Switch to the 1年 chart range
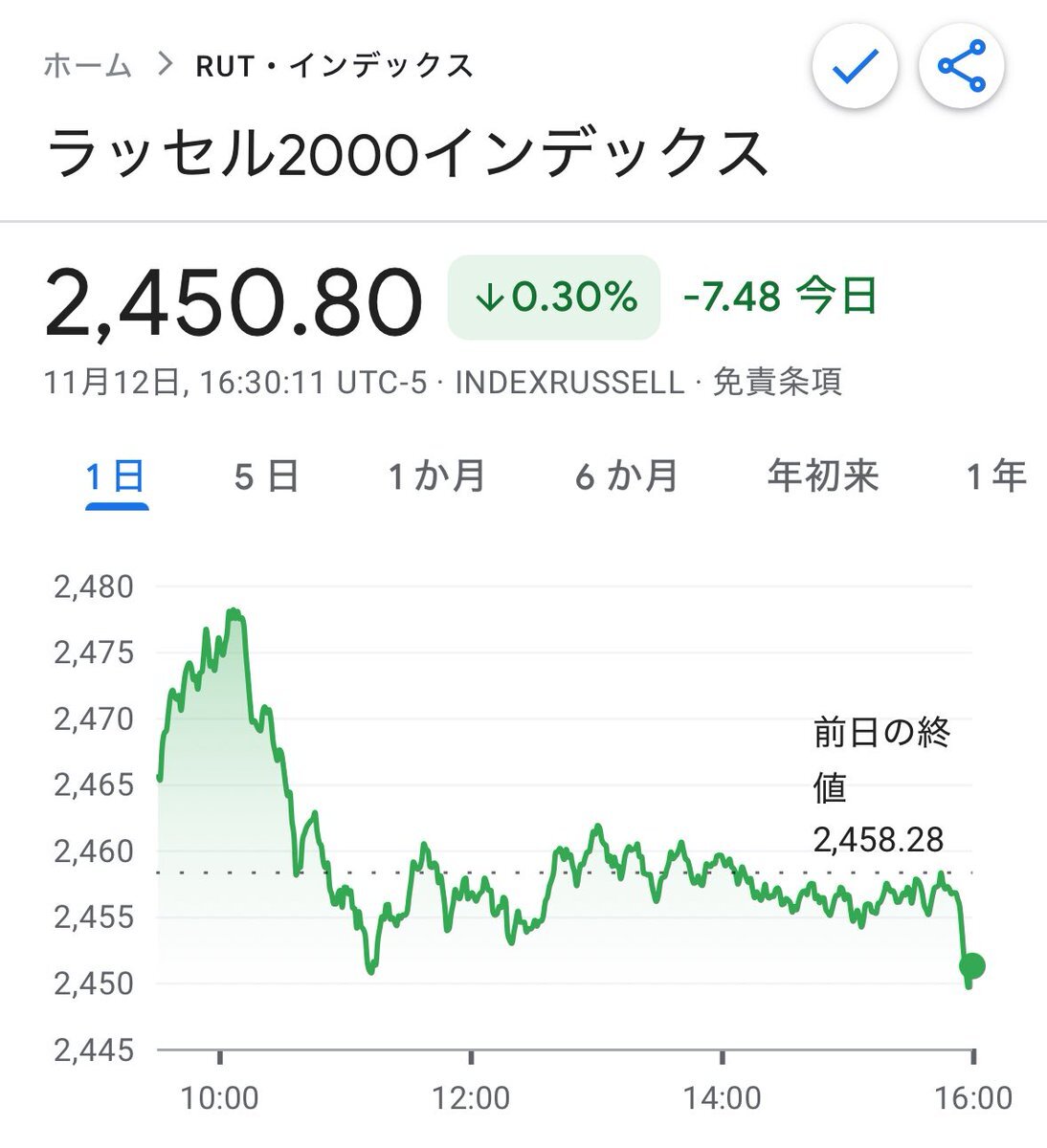This screenshot has width=1047, height=1148. point(996,475)
